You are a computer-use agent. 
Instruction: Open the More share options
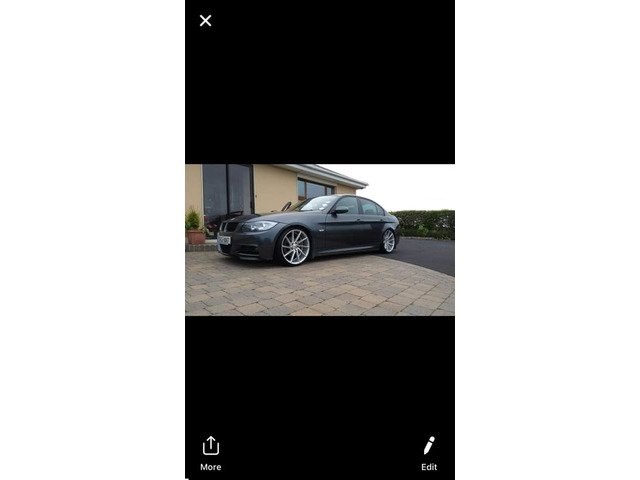tap(210, 451)
